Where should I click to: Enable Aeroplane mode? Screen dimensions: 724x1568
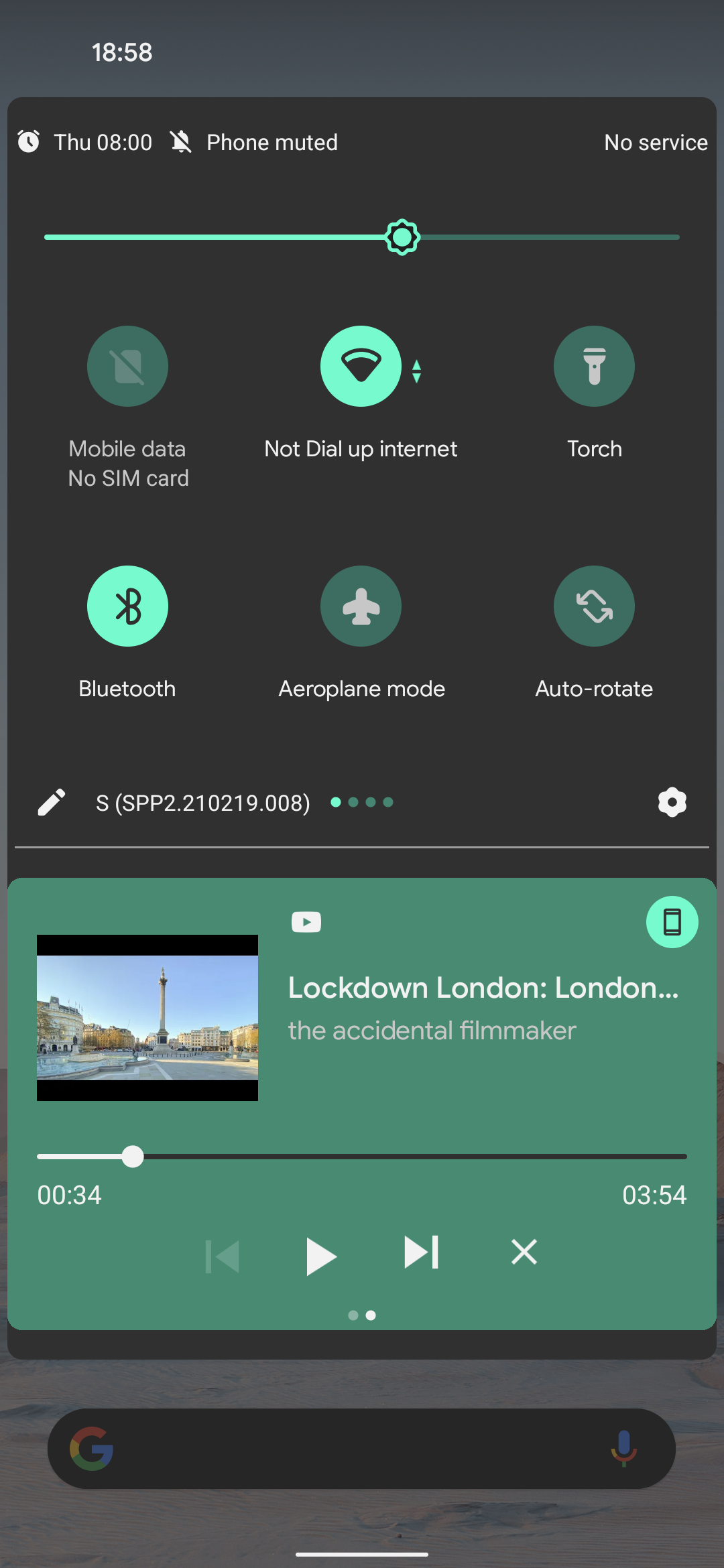361,606
